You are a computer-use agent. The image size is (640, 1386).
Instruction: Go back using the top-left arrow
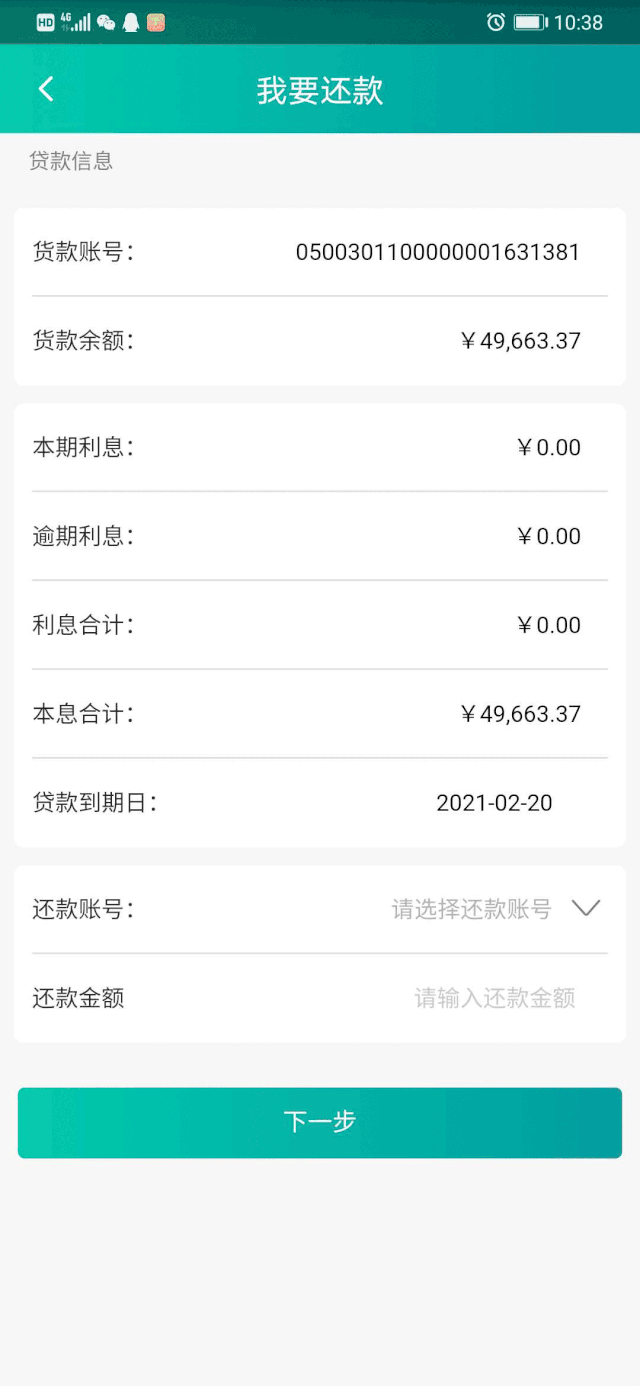45,89
